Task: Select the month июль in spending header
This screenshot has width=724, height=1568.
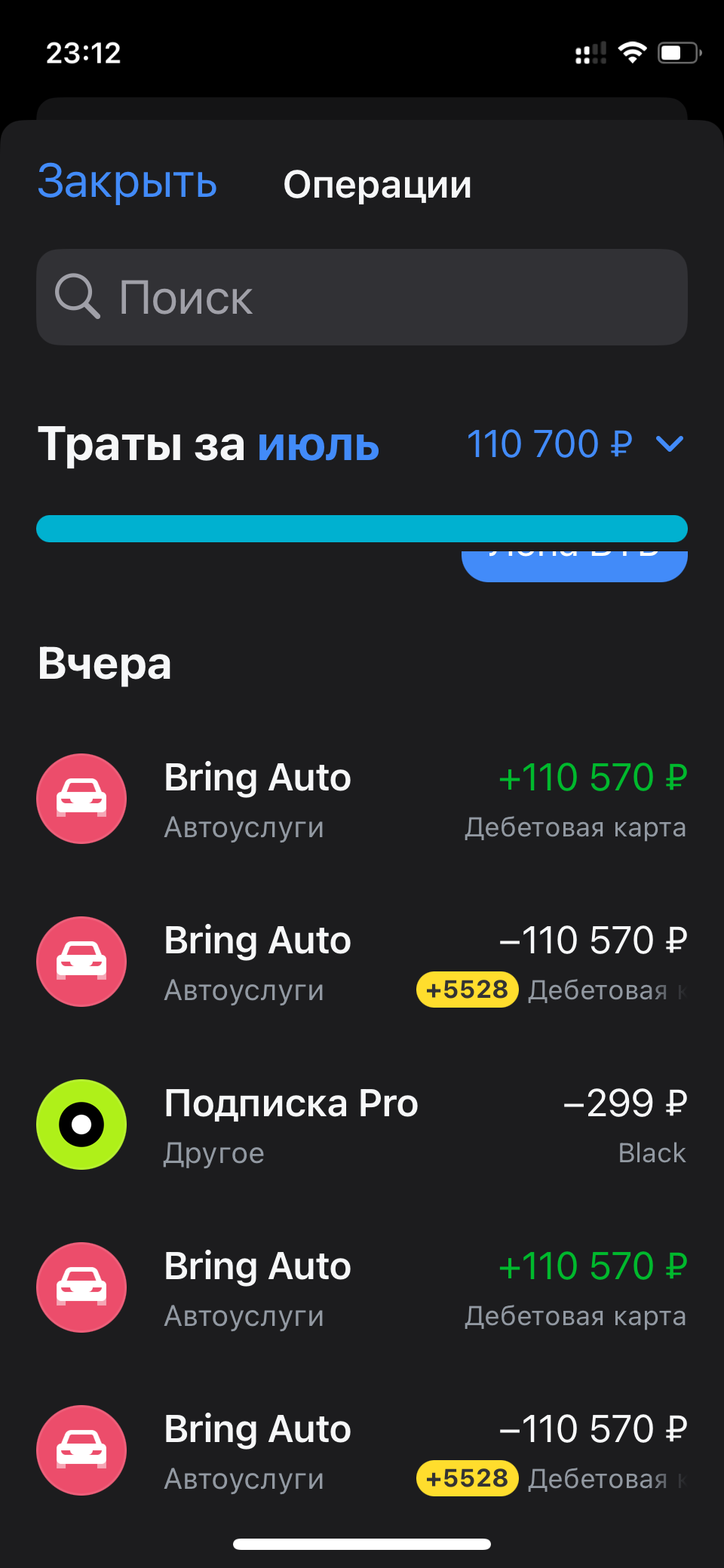Action: pos(318,444)
